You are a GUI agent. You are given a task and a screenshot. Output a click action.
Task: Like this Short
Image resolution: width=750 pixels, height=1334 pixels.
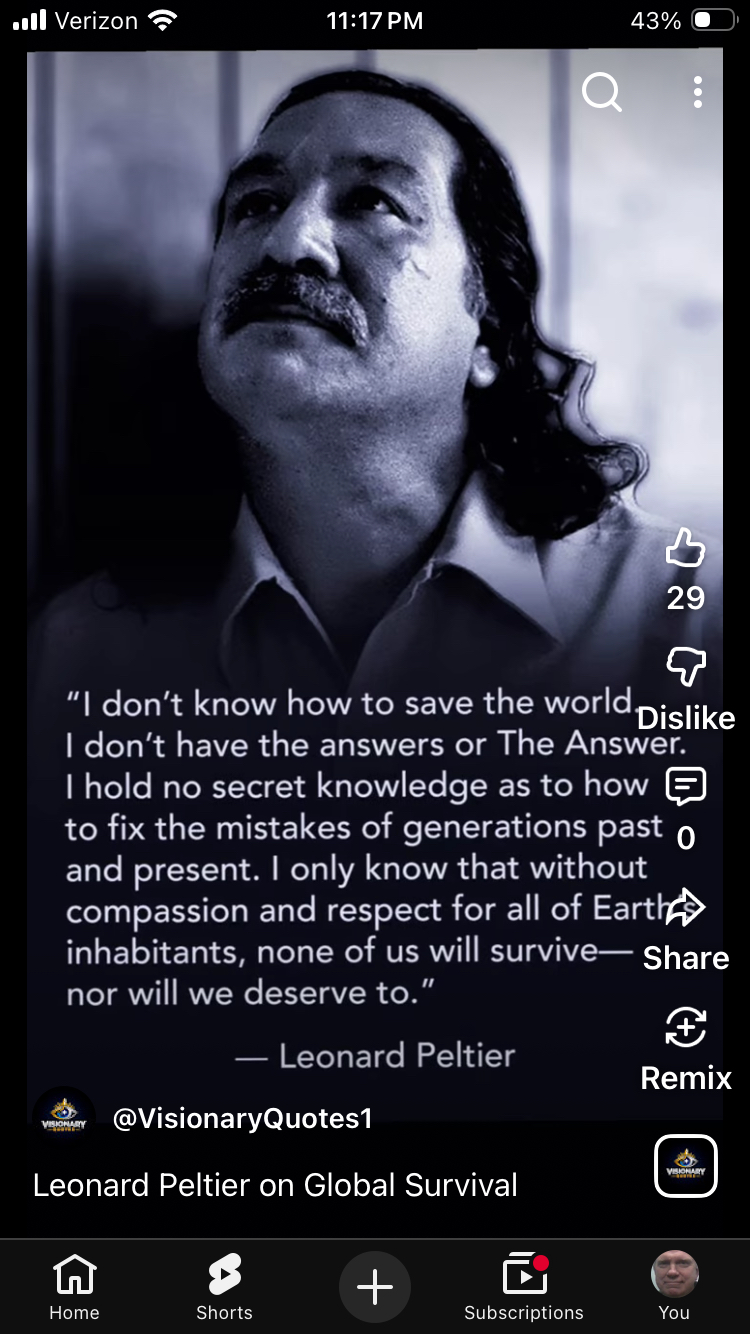(686, 549)
